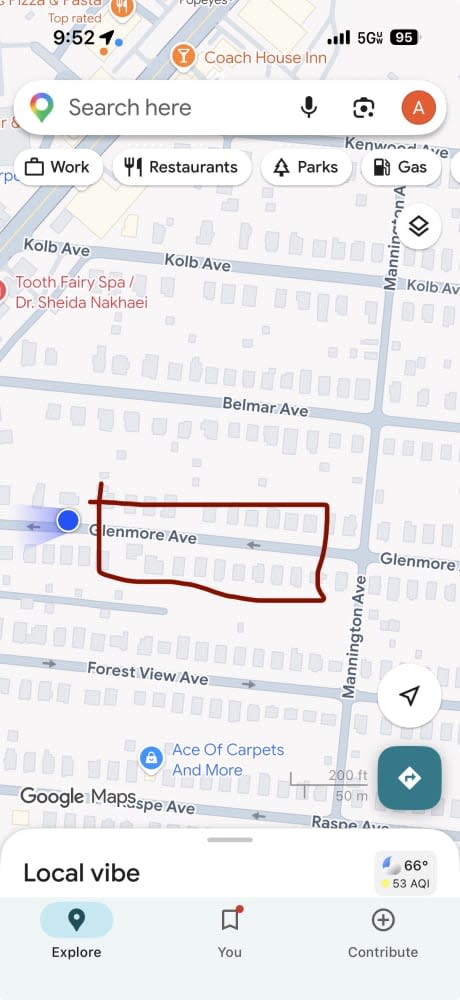Filter by Restaurants chip
The height and width of the screenshot is (1000, 460).
(x=182, y=167)
